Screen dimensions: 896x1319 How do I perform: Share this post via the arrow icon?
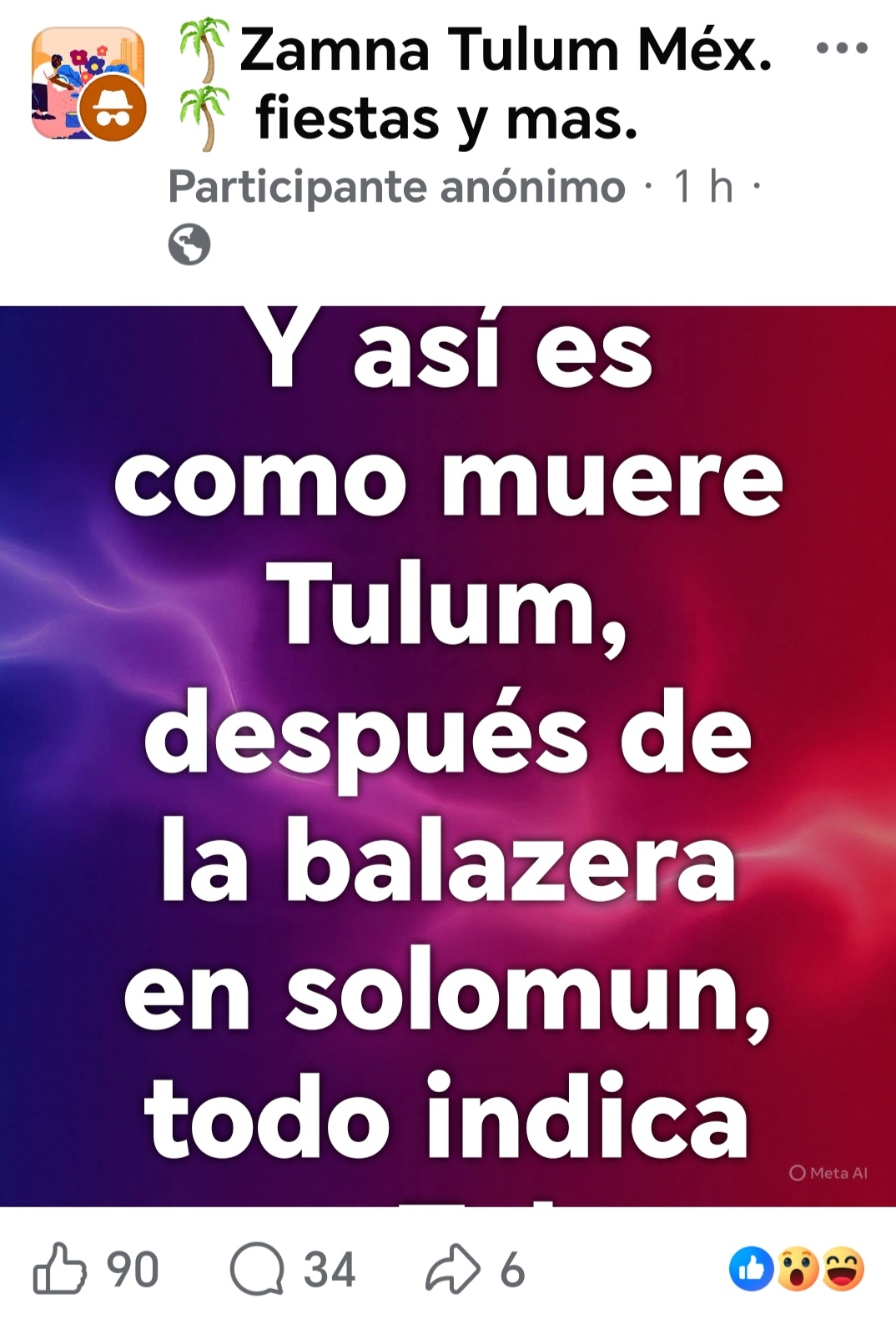click(453, 1269)
